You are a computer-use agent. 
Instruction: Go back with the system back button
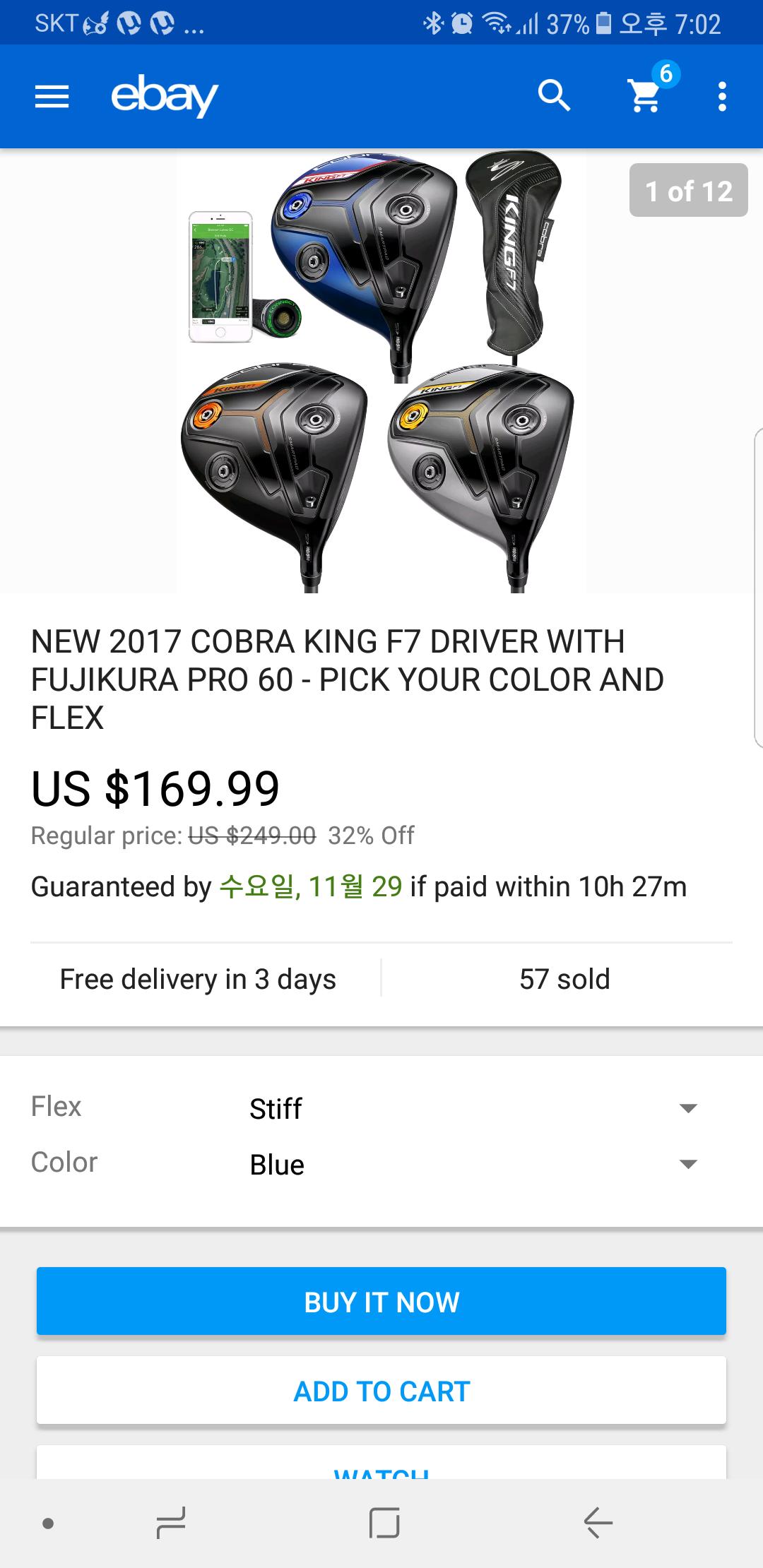click(598, 1522)
